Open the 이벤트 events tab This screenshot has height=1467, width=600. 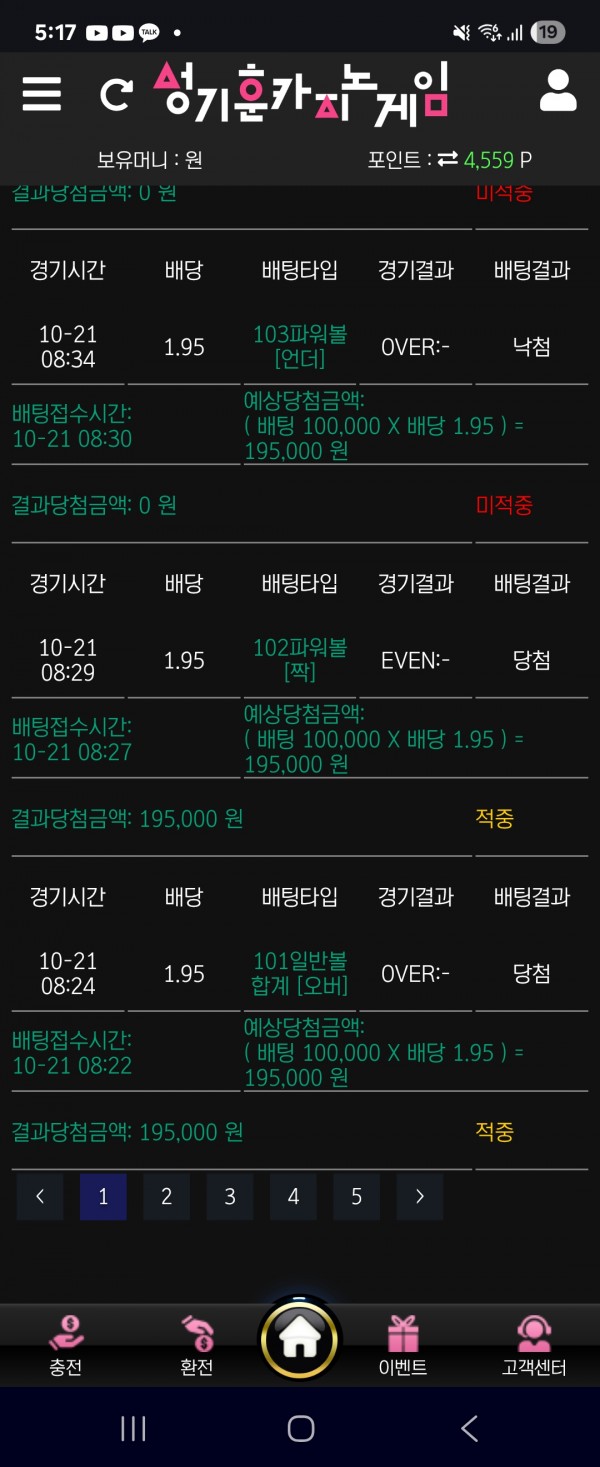(x=403, y=1345)
